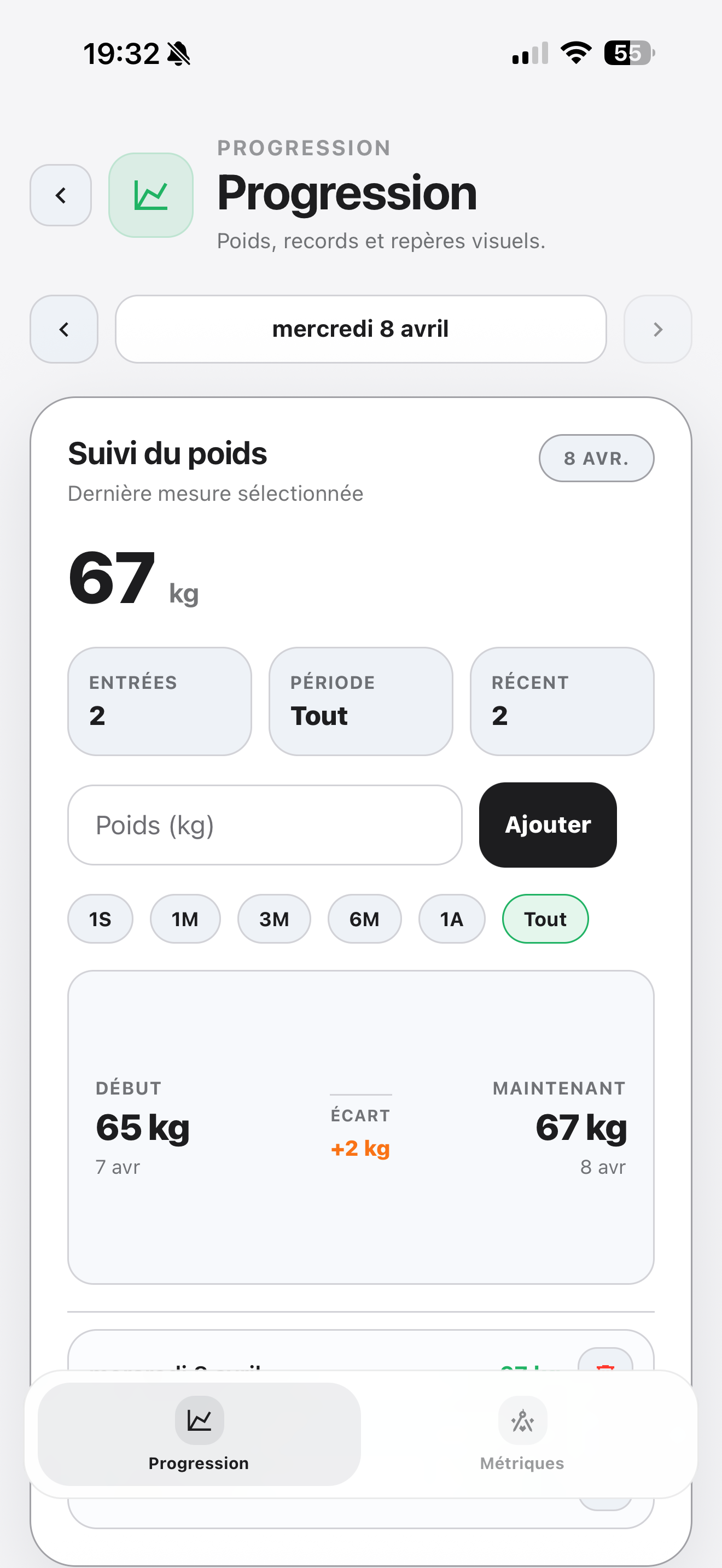Choose the Tout period chip

pos(545,918)
